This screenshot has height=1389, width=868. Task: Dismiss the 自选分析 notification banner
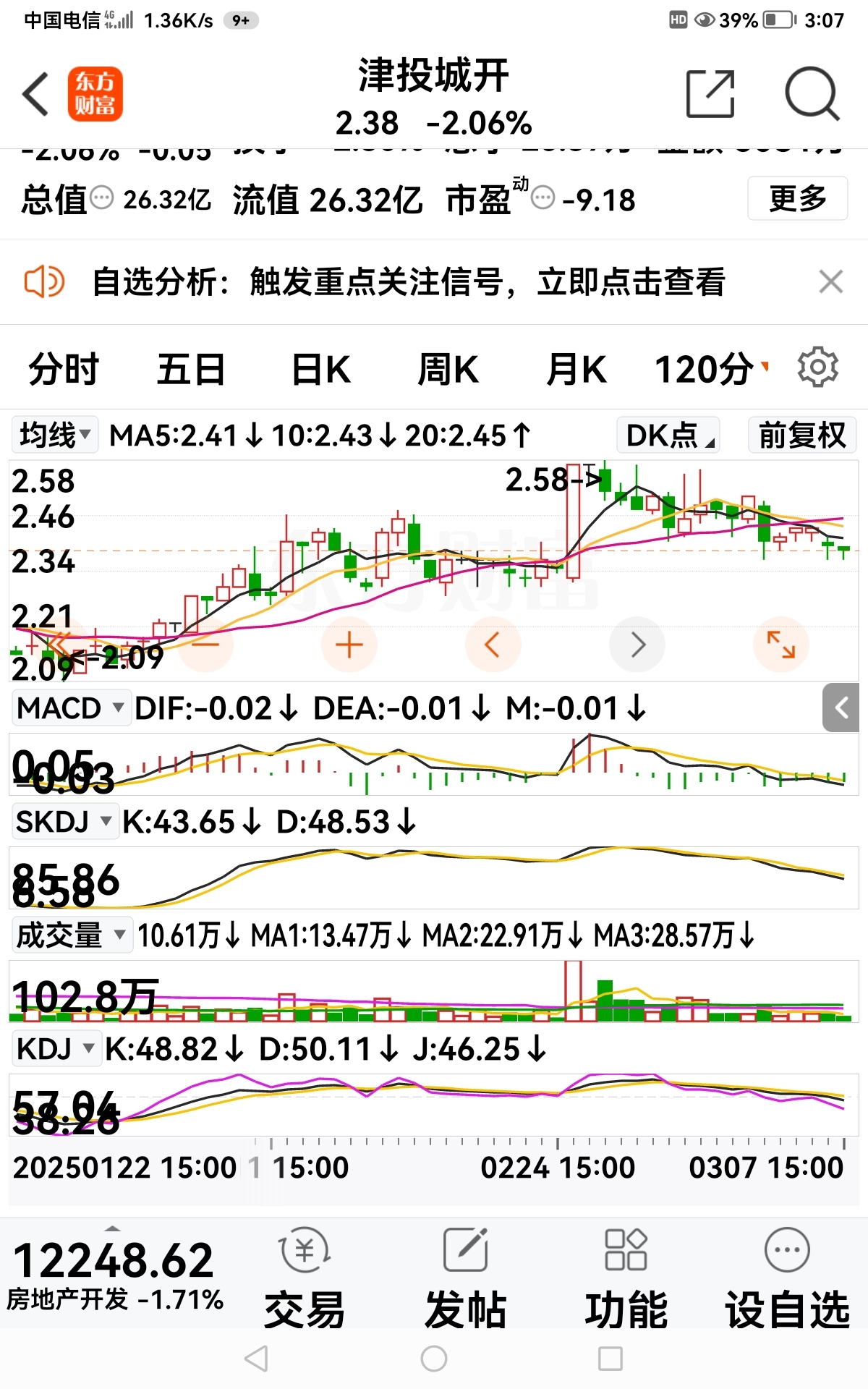click(830, 281)
